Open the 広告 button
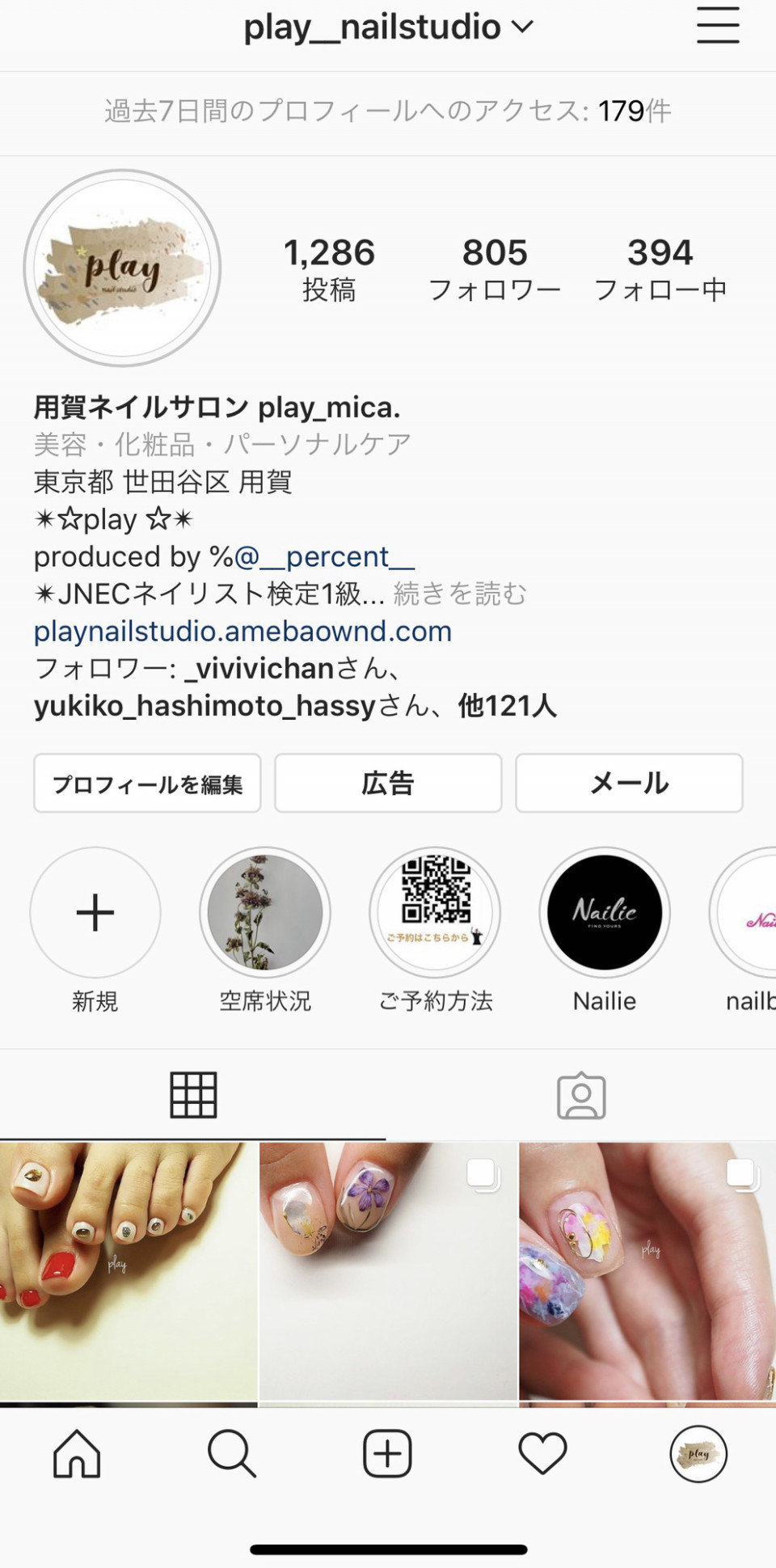This screenshot has height=1568, width=776. (388, 784)
